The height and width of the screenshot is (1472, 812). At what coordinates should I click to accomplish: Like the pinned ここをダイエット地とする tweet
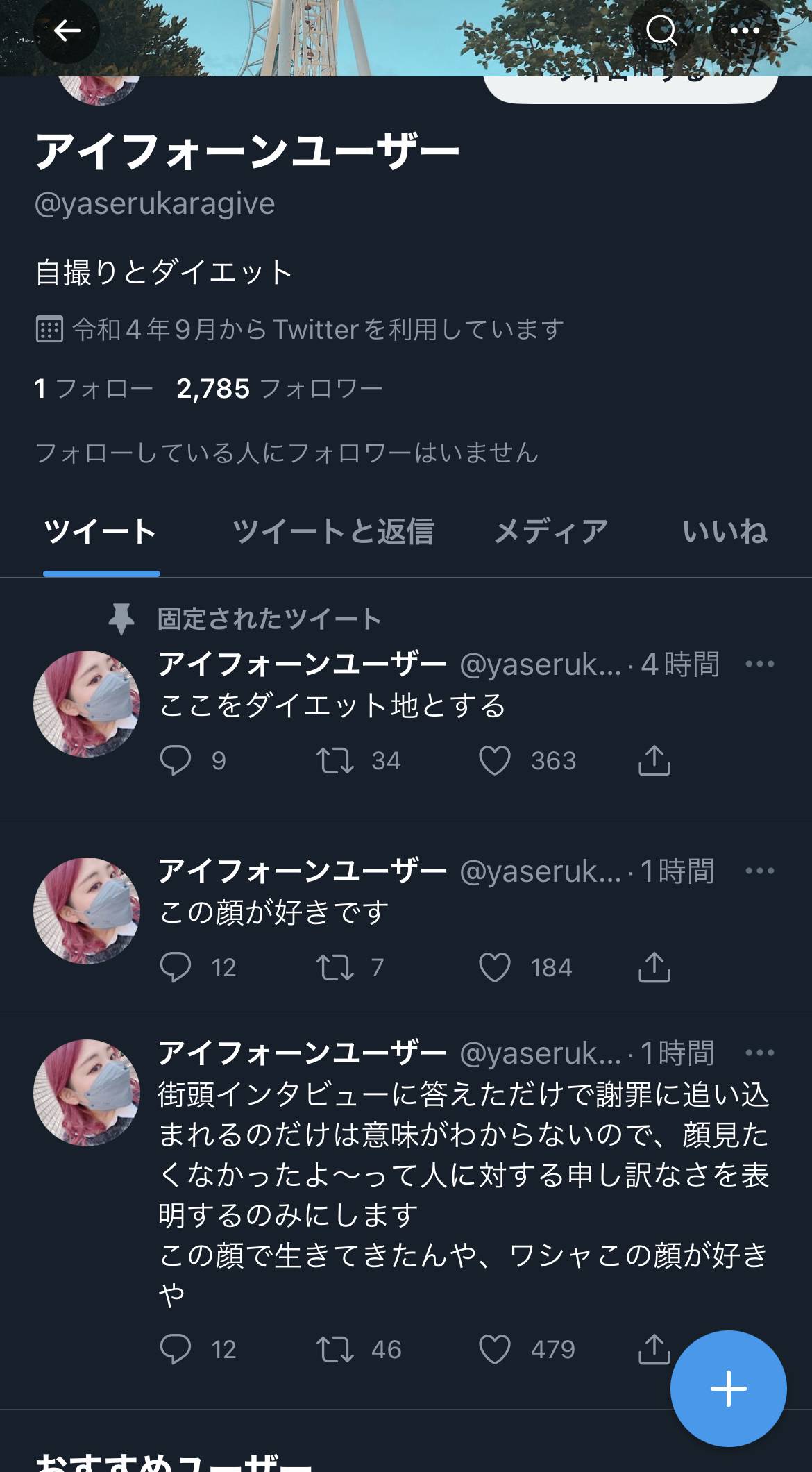495,761
